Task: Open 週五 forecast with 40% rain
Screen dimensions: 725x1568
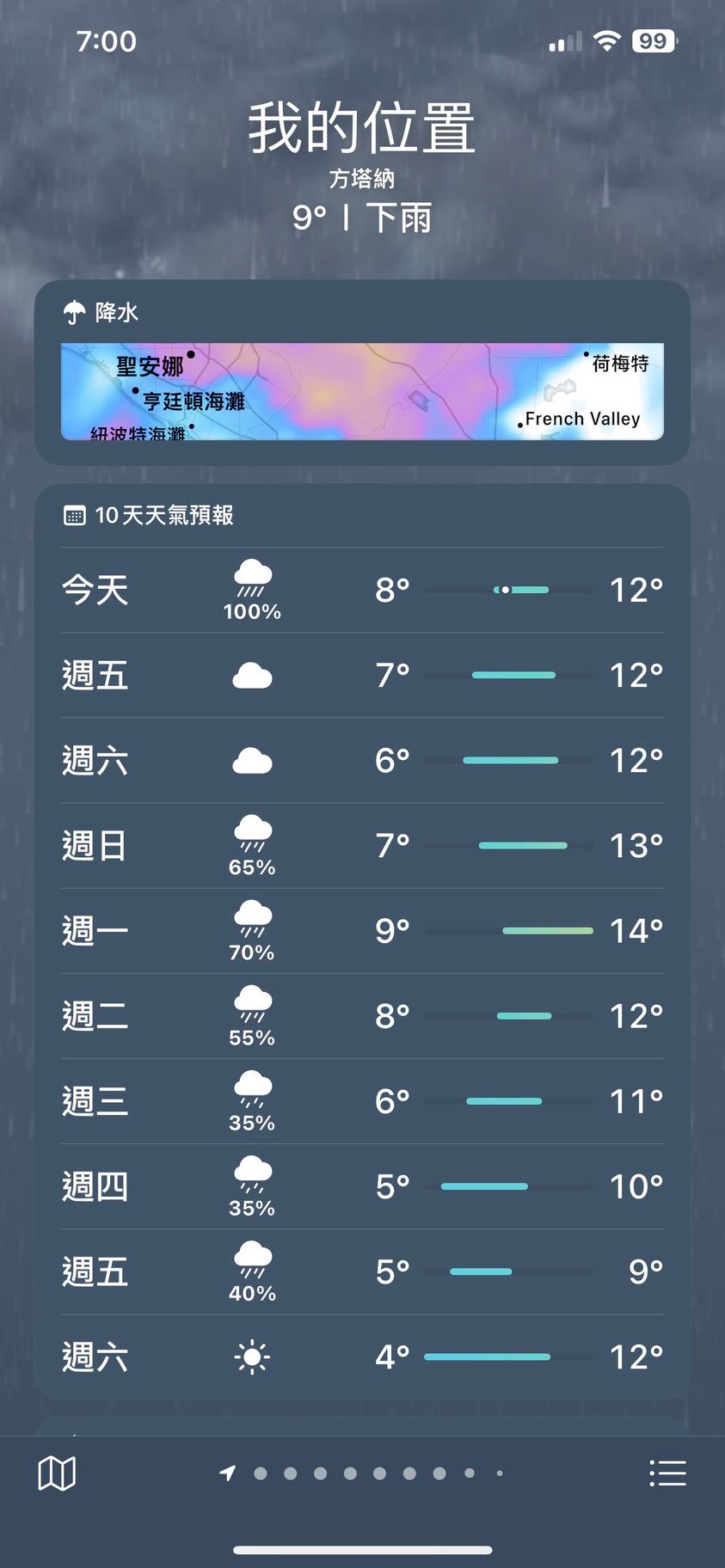Action: (362, 1271)
